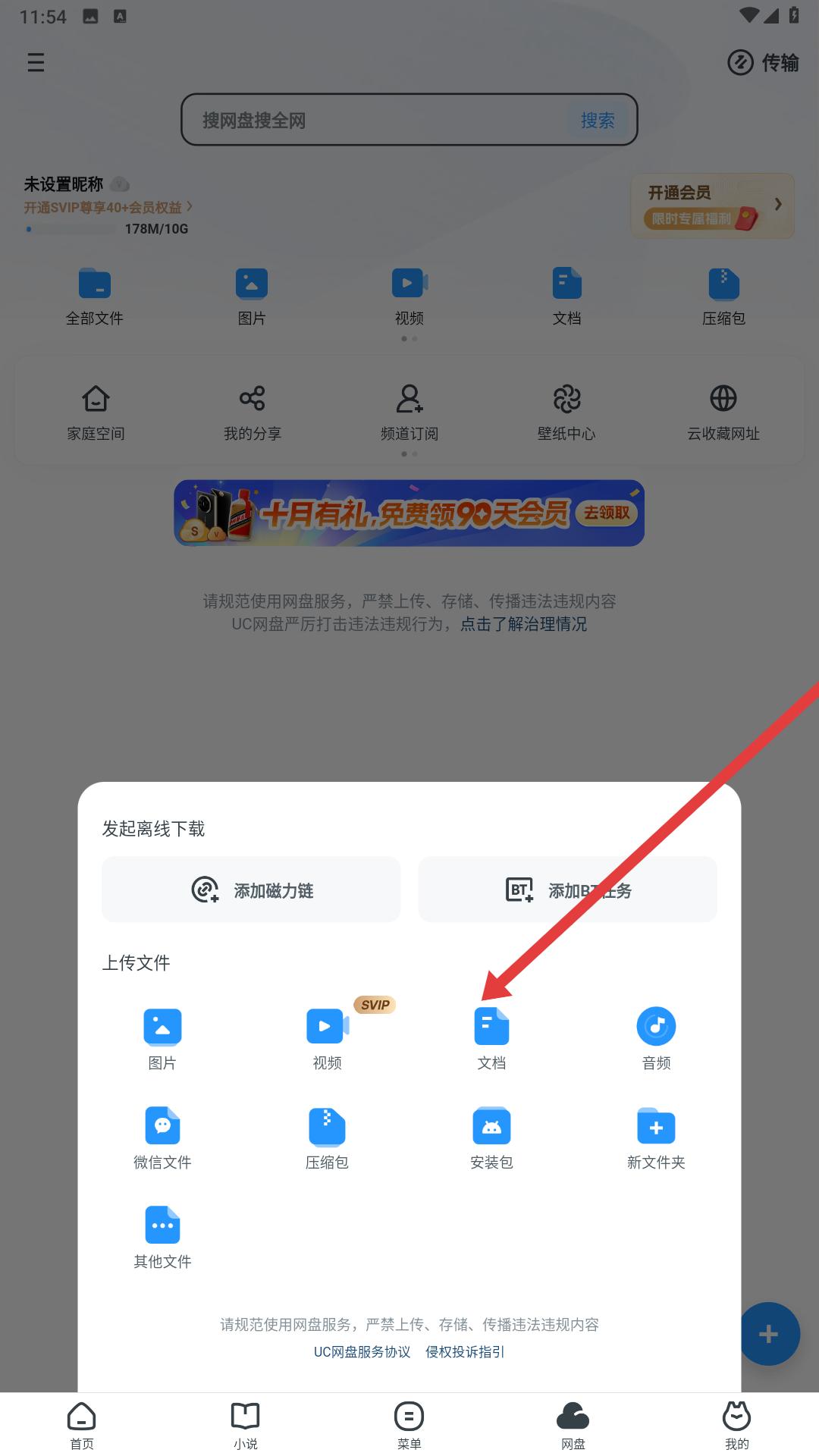Open the 侵权投诉指引 link
819x1456 pixels.
tap(465, 1352)
